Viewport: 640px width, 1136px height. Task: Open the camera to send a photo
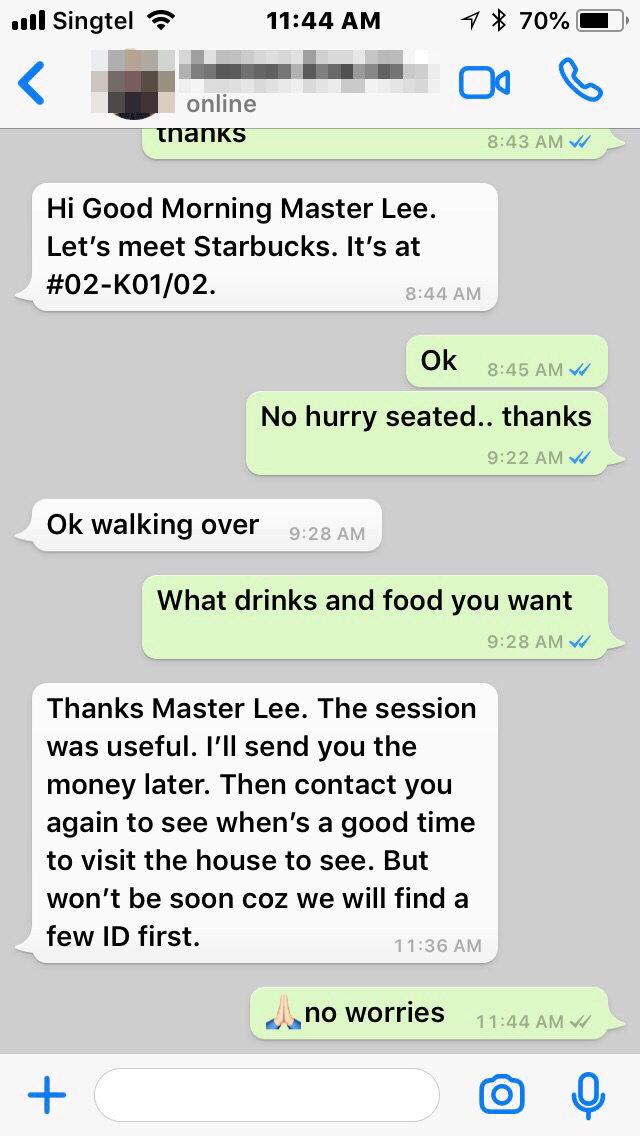[x=502, y=1094]
